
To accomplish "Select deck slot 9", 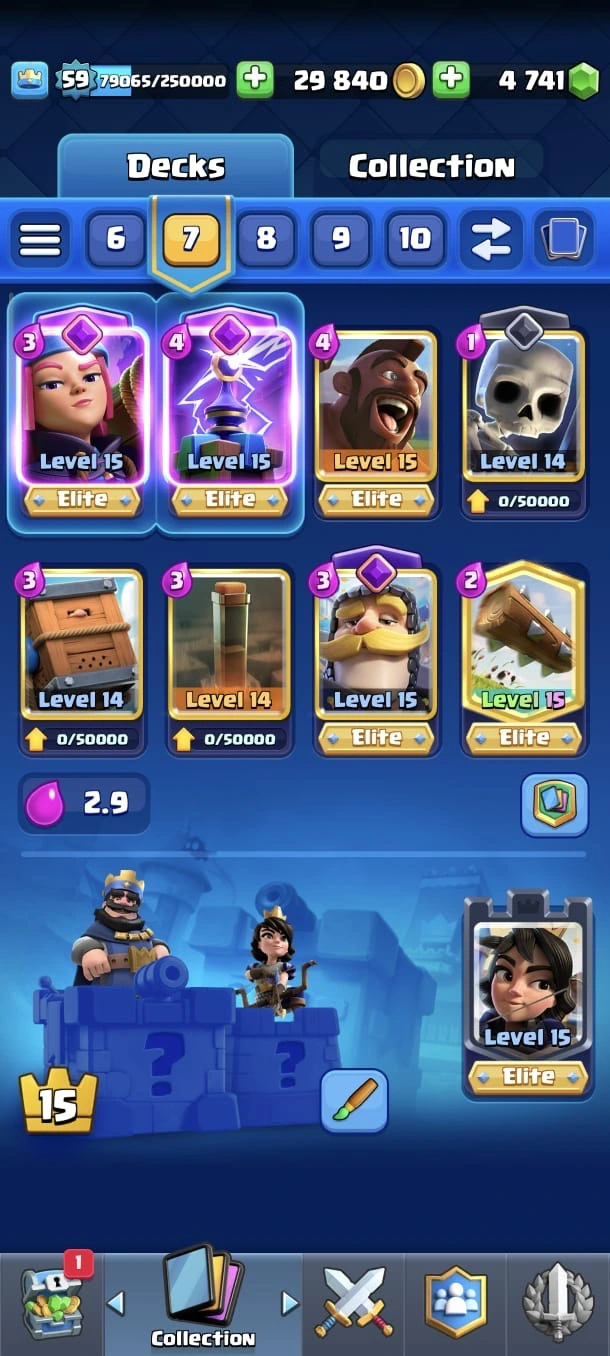I will pos(341,239).
